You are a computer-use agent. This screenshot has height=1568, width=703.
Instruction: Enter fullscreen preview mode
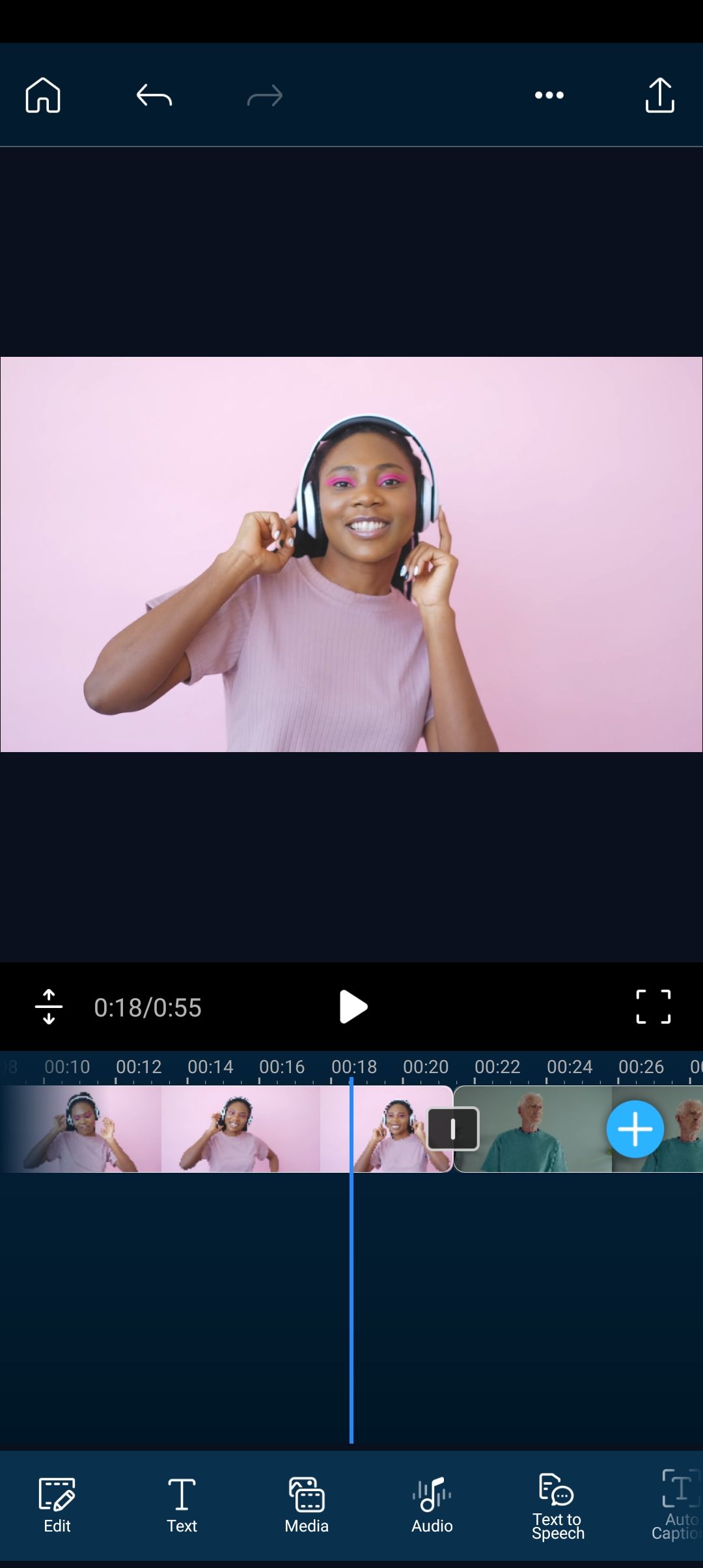pos(653,1007)
